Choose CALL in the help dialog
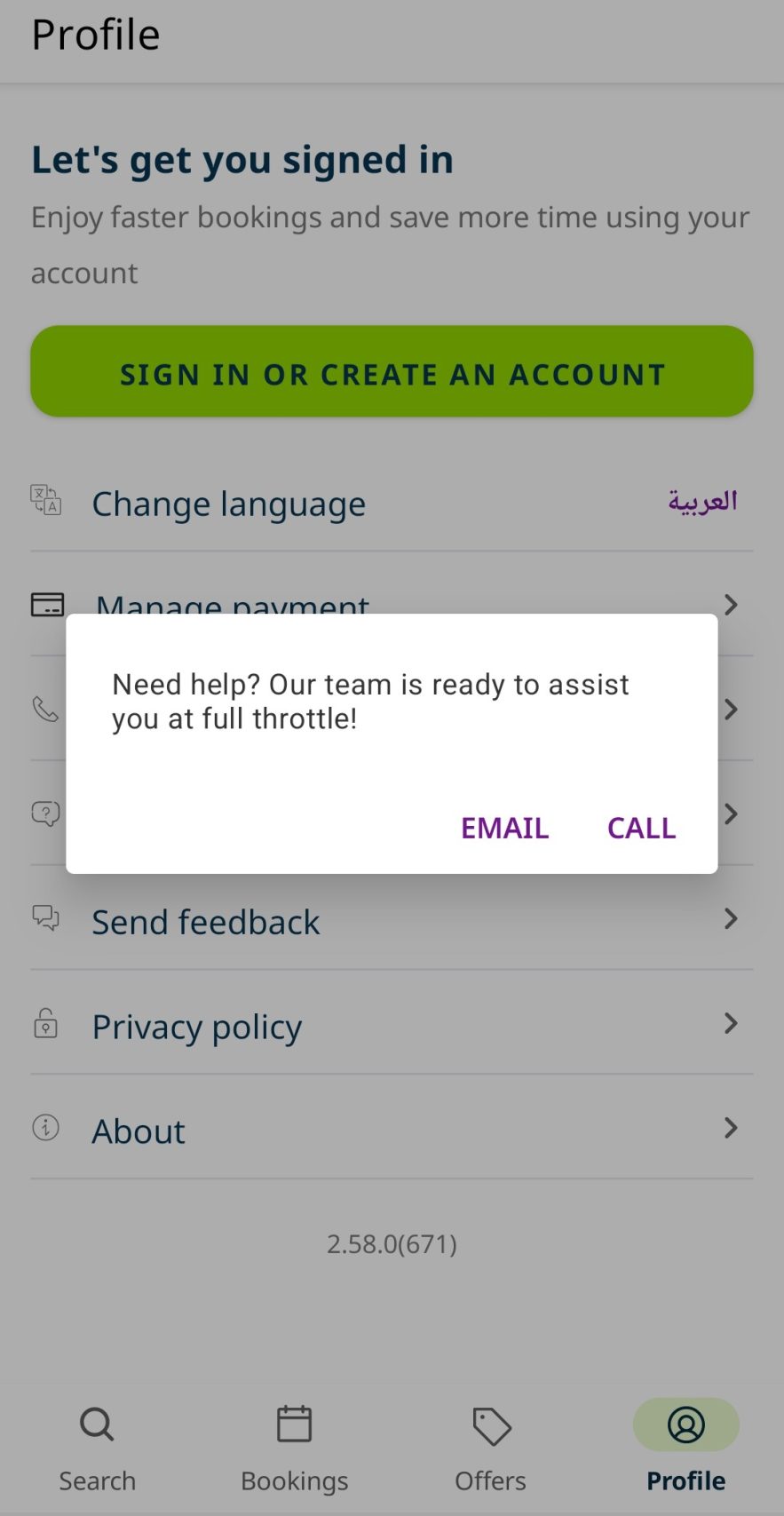Viewport: 784px width, 1516px height. point(641,828)
